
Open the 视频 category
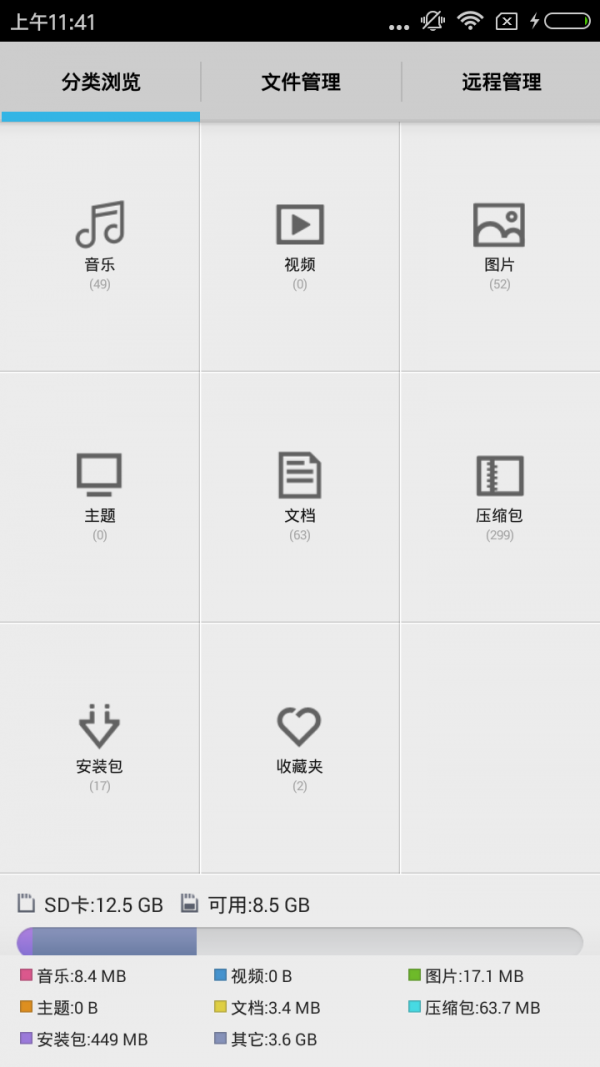pyautogui.click(x=300, y=245)
